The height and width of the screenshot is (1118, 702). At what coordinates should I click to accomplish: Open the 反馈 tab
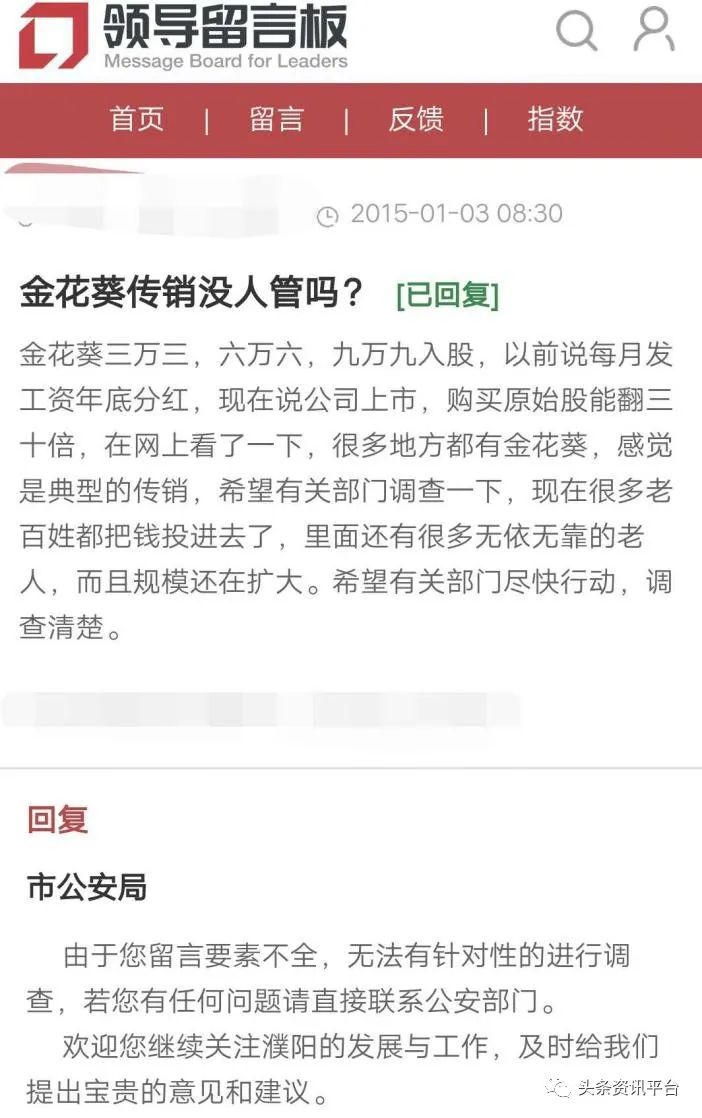pyautogui.click(x=416, y=120)
